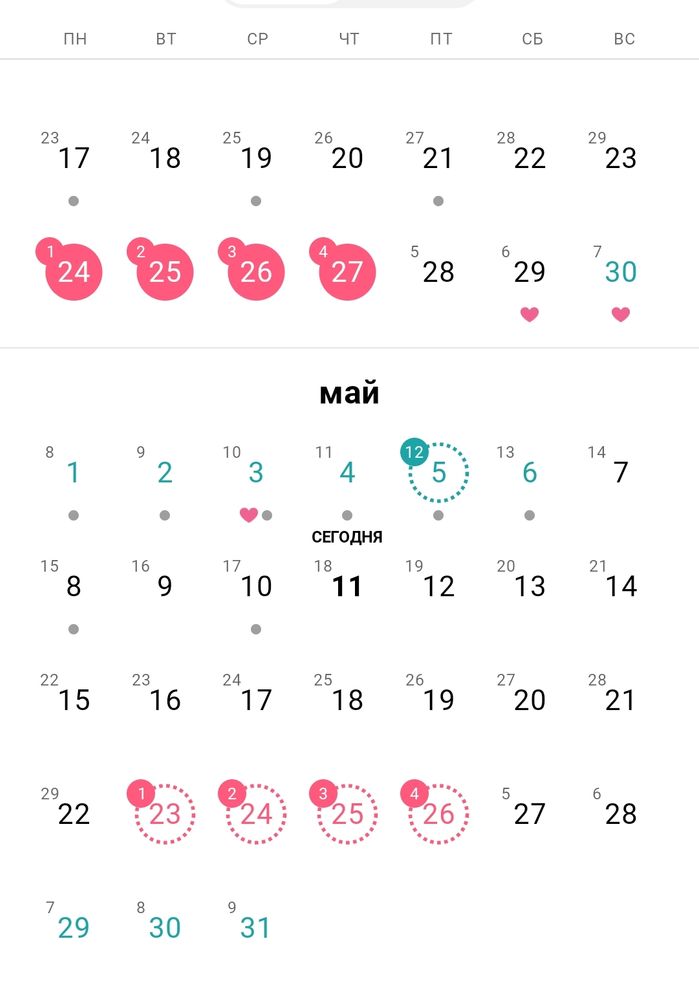Screen dimensions: 699x1000
Task: Open the predicted ovulation day May 5
Action: pos(438,472)
